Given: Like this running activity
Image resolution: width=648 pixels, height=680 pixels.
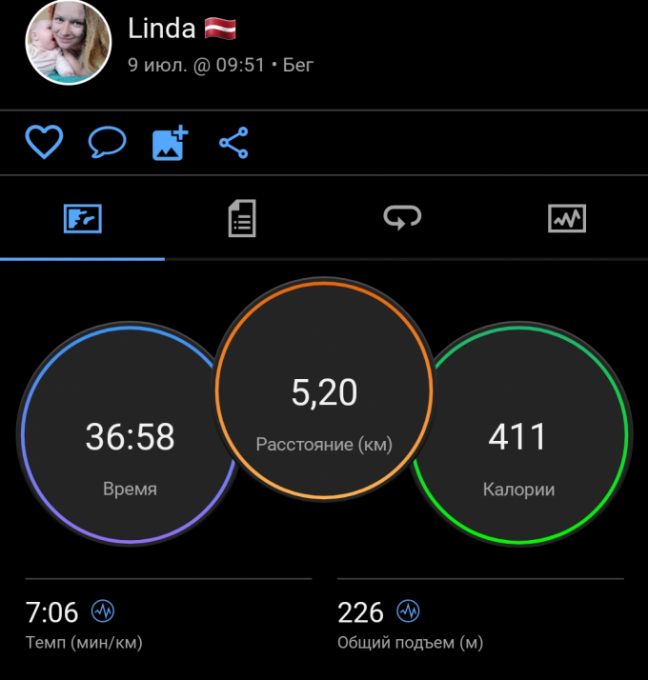Looking at the screenshot, I should 44,143.
